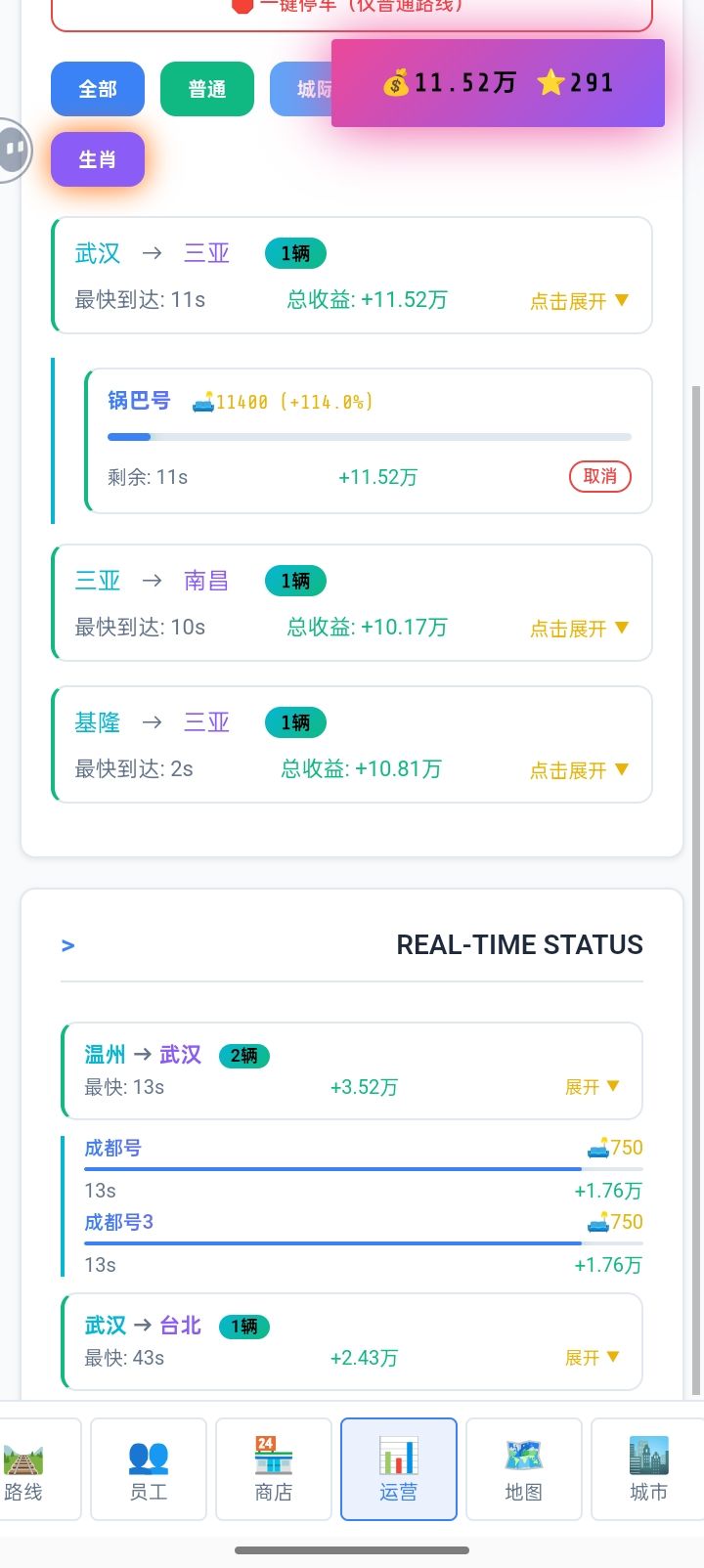Open the 商店 shop icon
The image size is (704, 1568).
click(273, 1466)
